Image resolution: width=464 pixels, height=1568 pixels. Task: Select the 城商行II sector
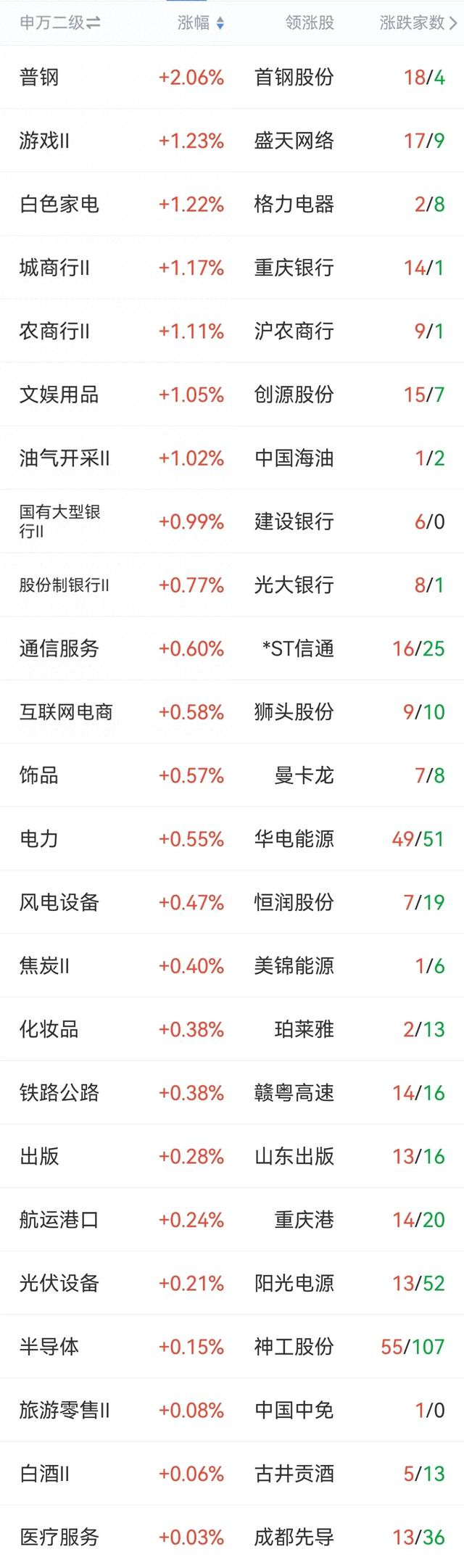232,268
